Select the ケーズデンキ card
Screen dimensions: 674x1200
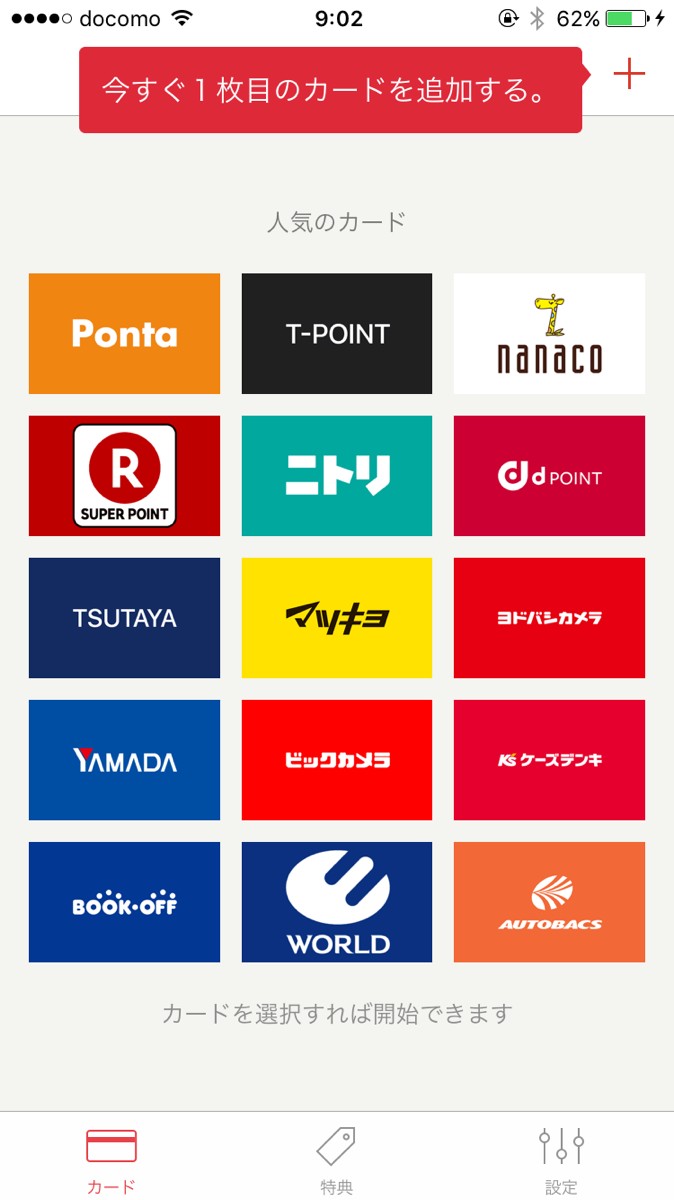tap(549, 760)
